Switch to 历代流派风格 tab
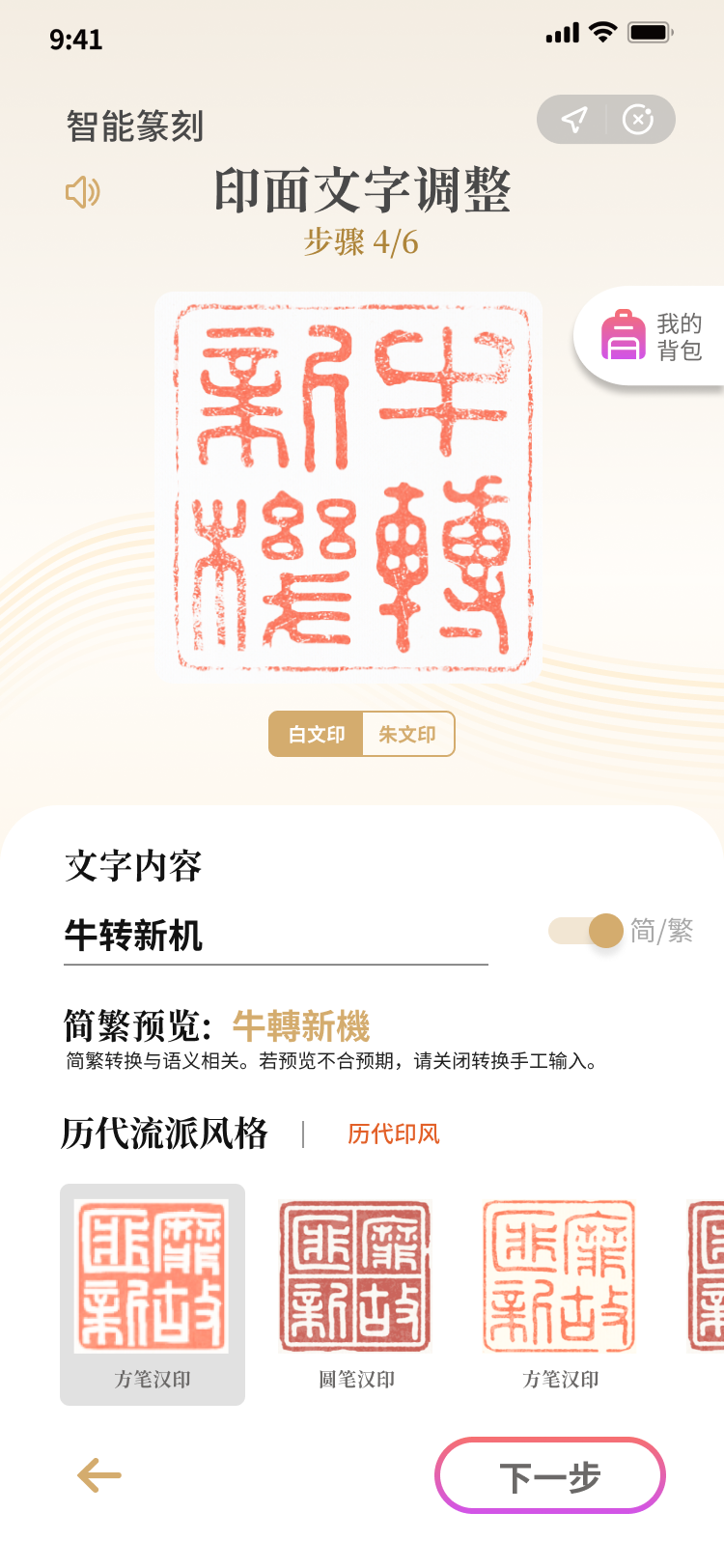 (x=164, y=1134)
